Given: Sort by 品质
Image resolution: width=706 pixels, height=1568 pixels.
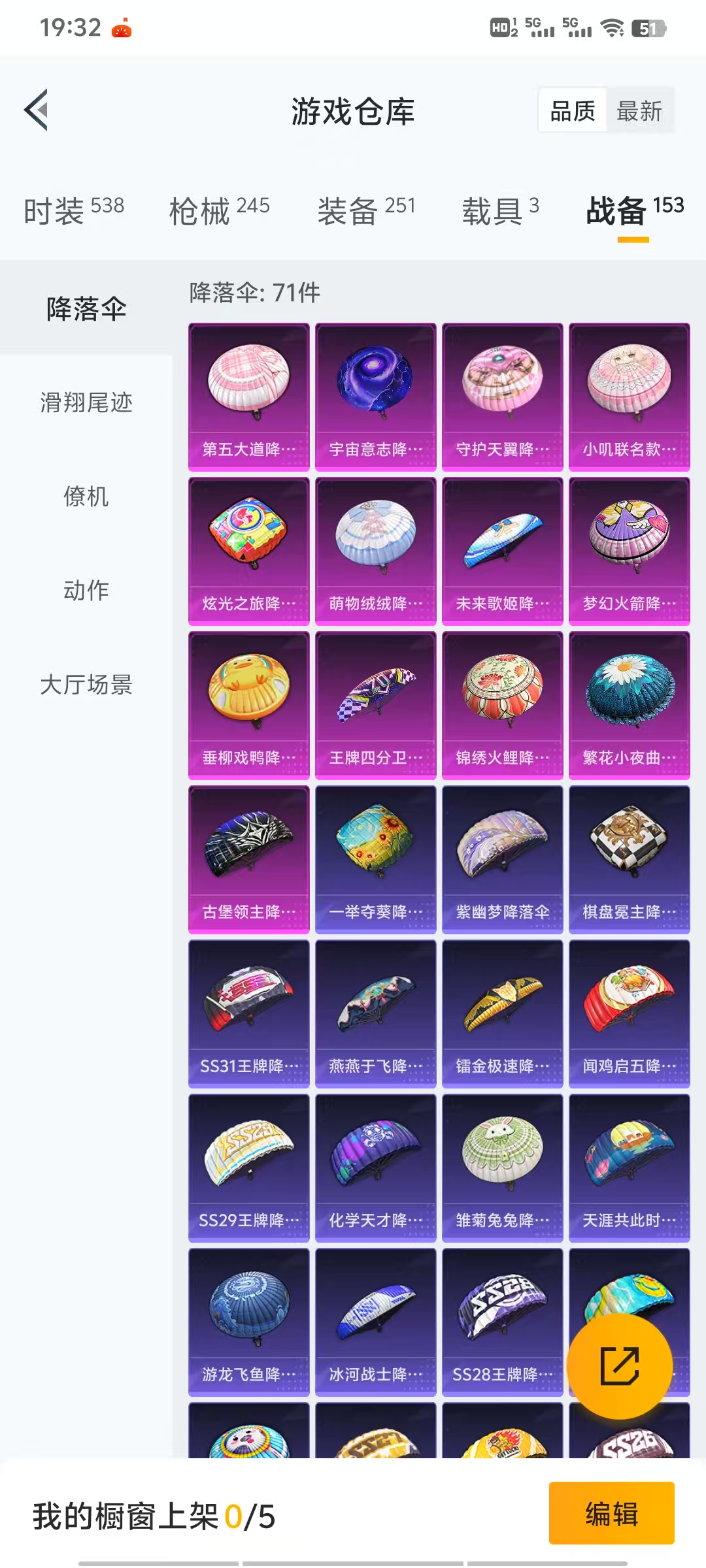Looking at the screenshot, I should (x=573, y=110).
